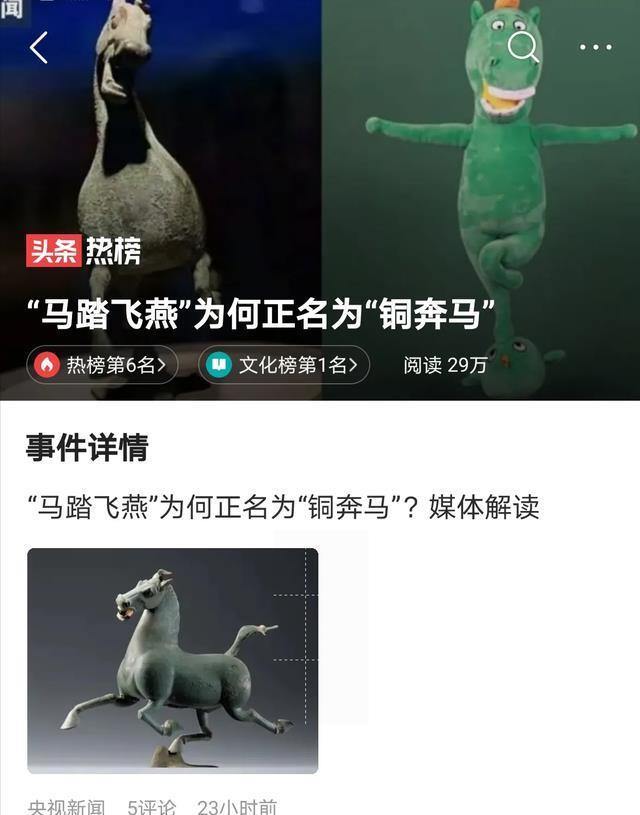Go back using the top-left arrow
The image size is (640, 815).
pyautogui.click(x=39, y=47)
